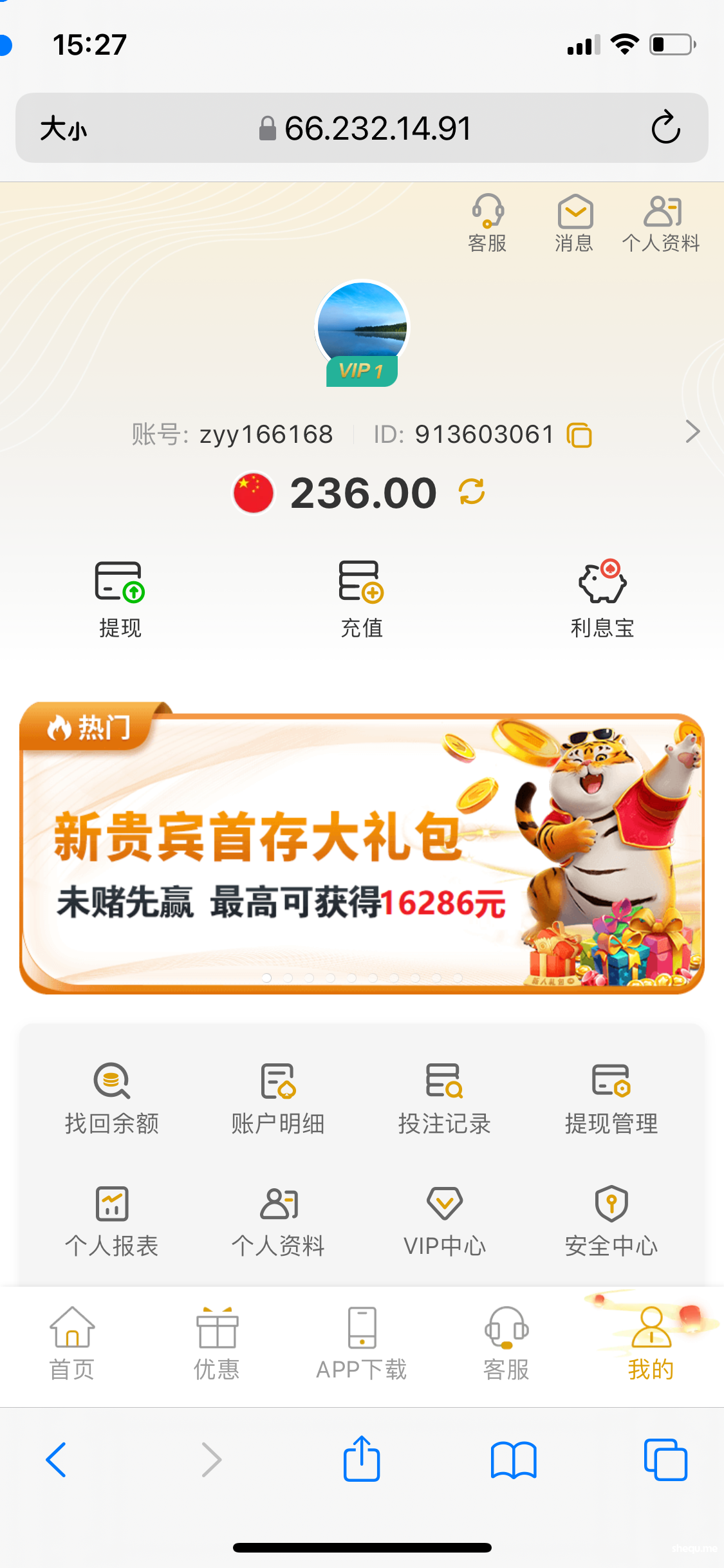The width and height of the screenshot is (724, 1568).
Task: Copy the account ID number
Action: (x=579, y=435)
